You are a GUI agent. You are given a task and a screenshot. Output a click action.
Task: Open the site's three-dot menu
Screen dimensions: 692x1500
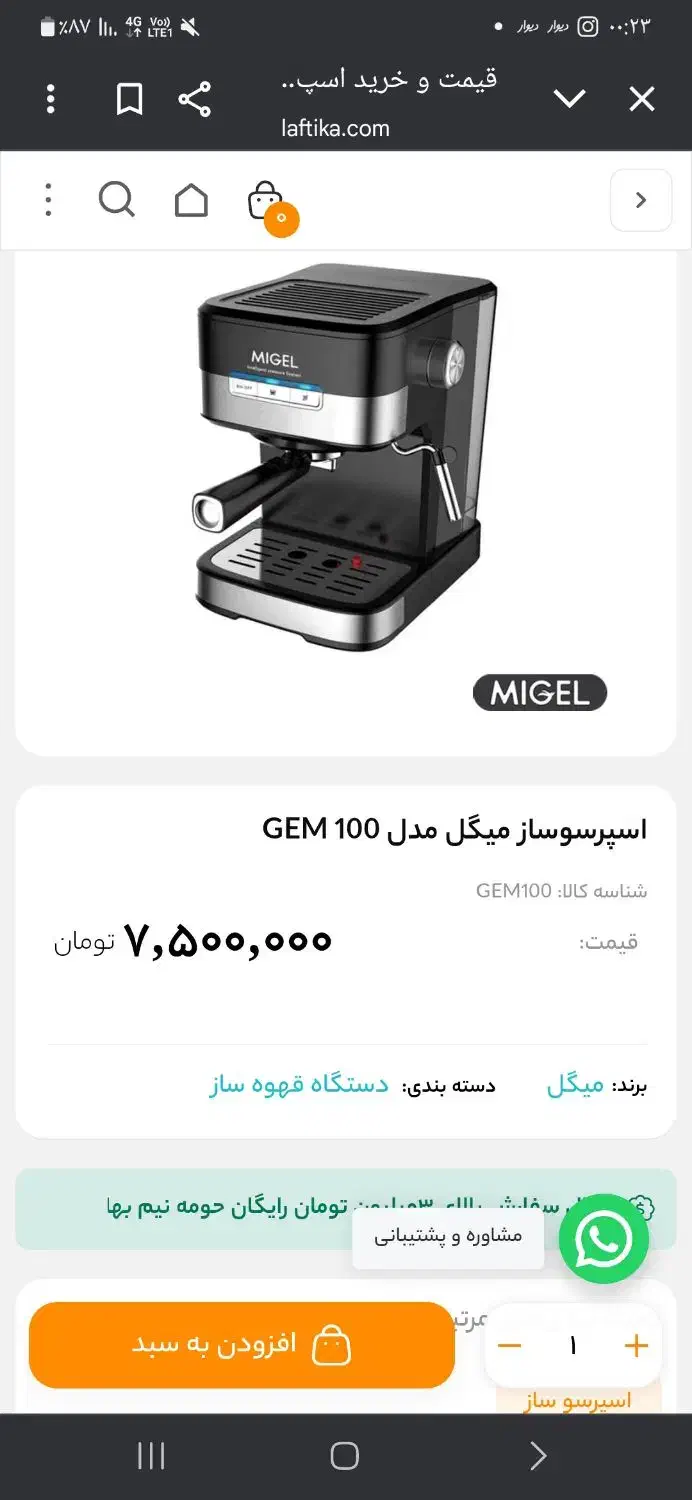(48, 200)
